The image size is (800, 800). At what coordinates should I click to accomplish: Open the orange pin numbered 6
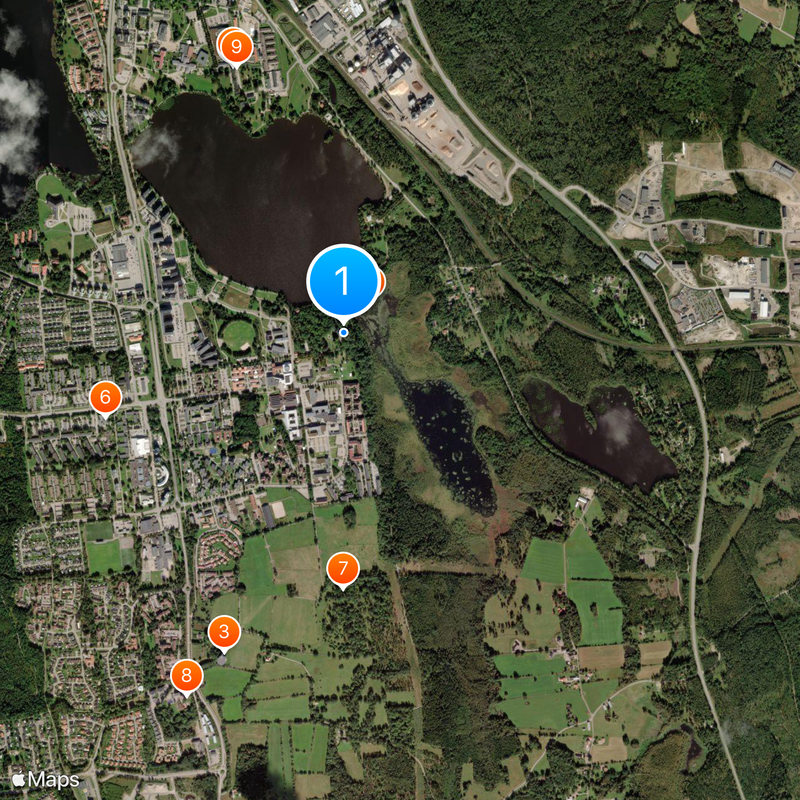coord(105,396)
